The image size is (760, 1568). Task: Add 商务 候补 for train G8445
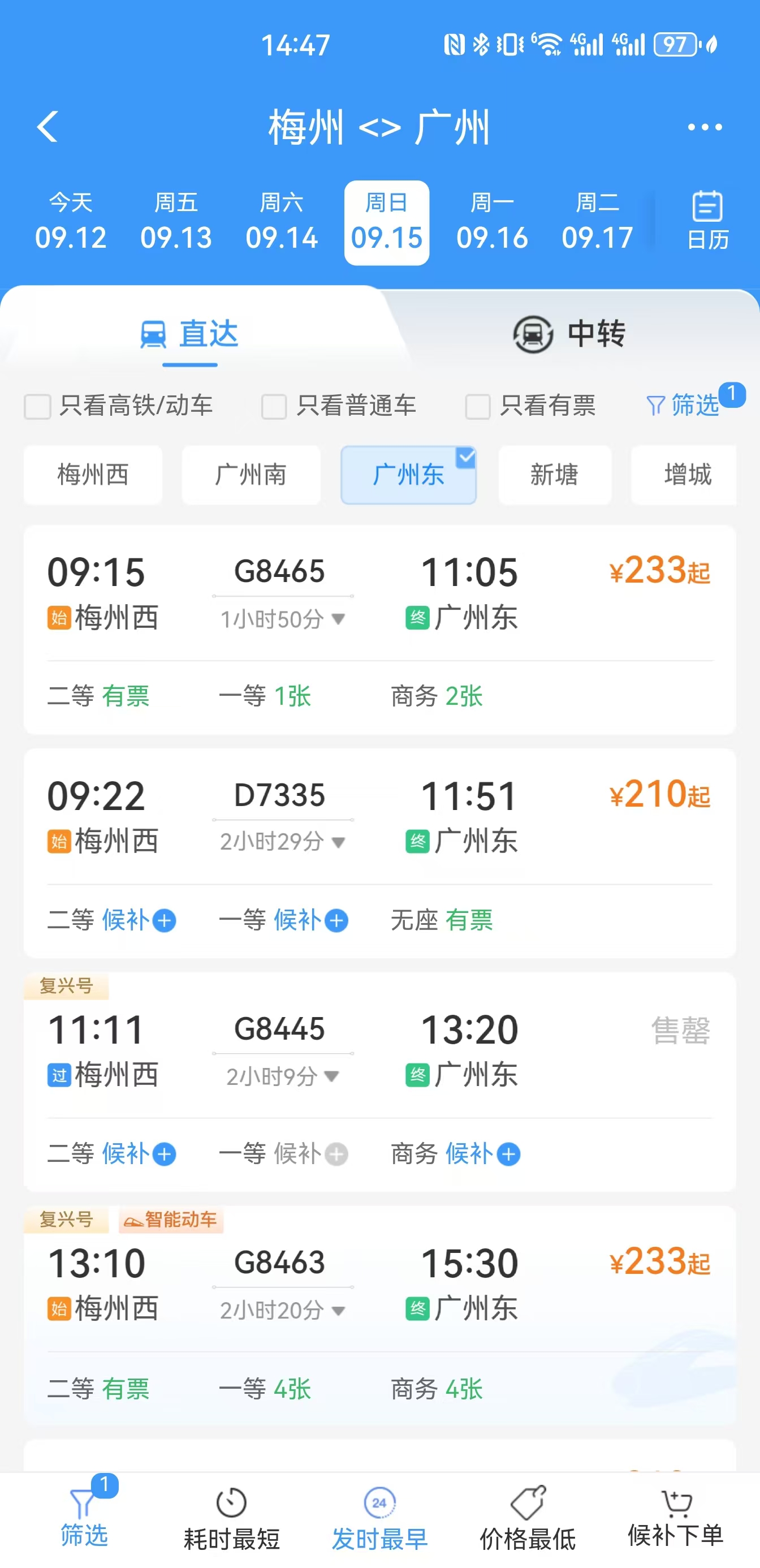coord(482,1153)
